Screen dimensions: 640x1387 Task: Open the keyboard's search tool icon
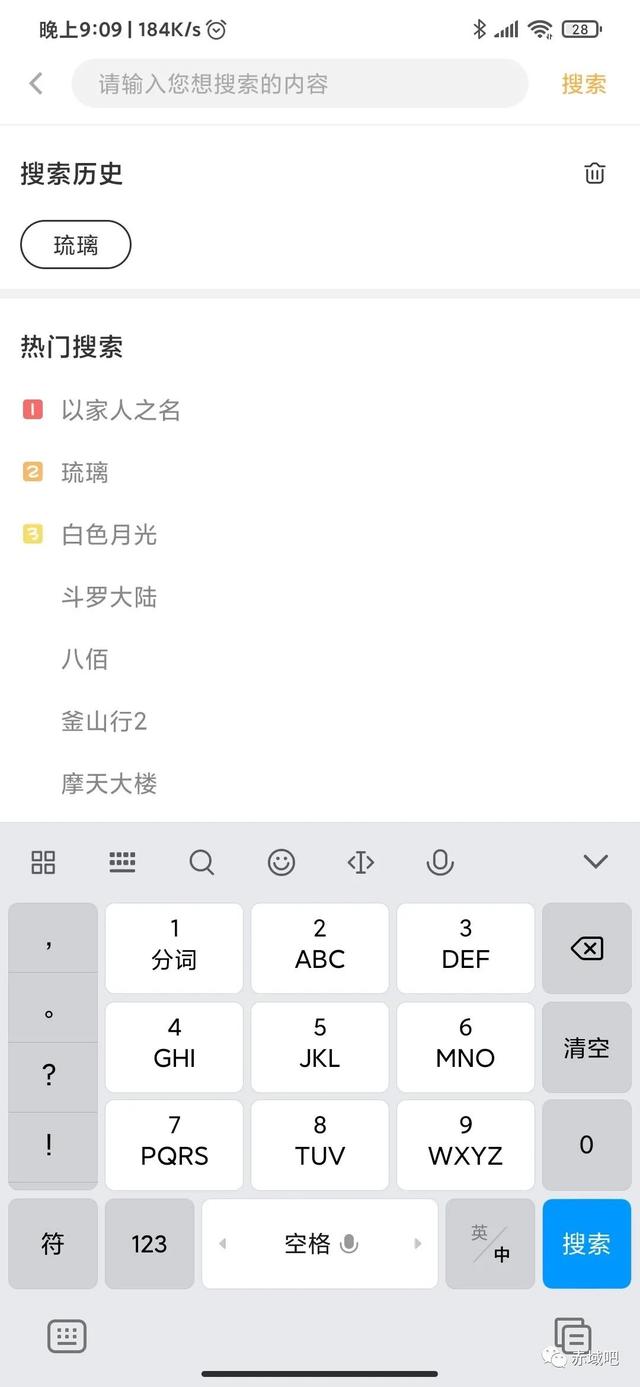(x=202, y=862)
